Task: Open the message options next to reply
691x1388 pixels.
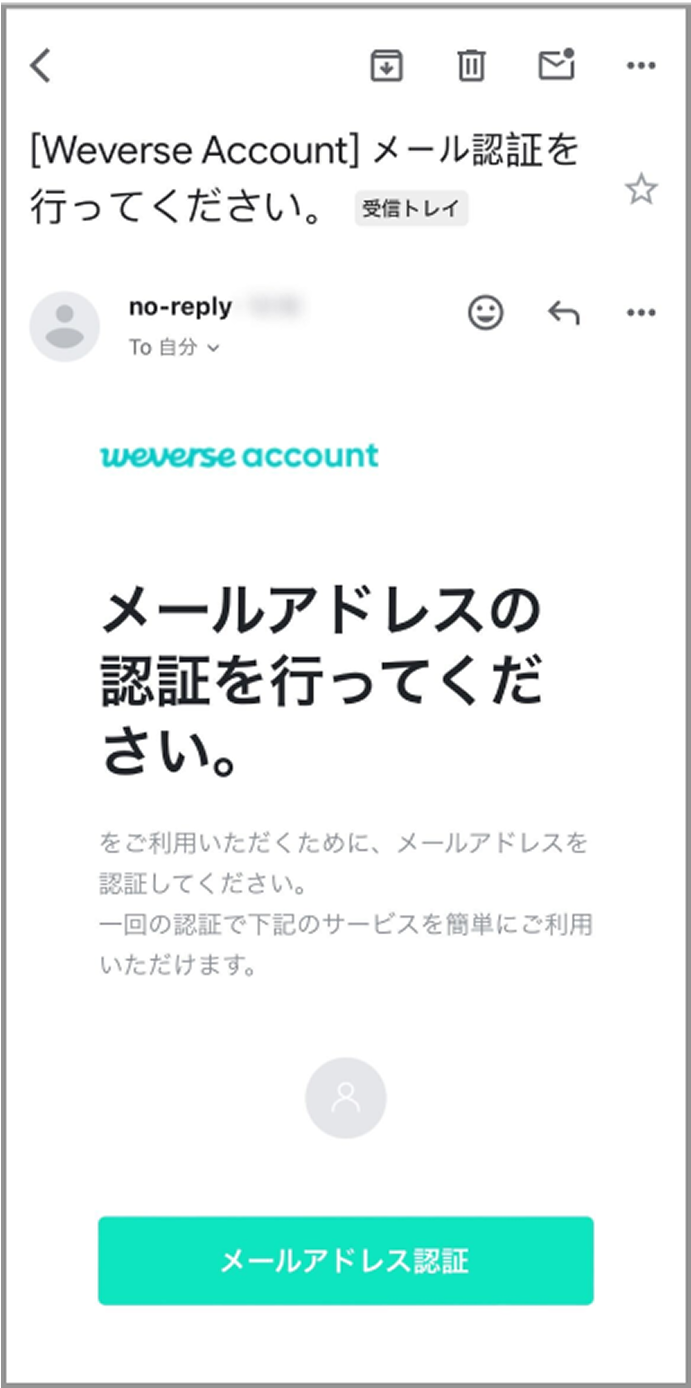Action: (640, 313)
